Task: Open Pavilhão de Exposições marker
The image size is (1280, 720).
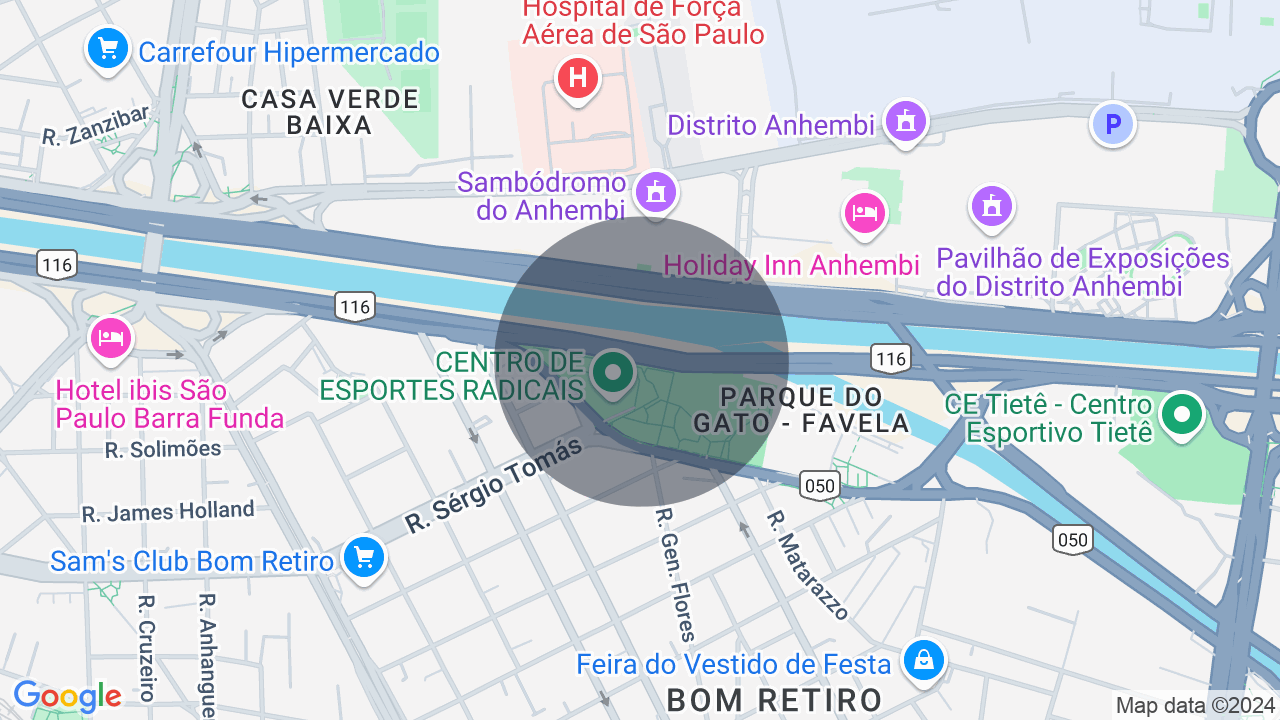Action: pos(991,207)
